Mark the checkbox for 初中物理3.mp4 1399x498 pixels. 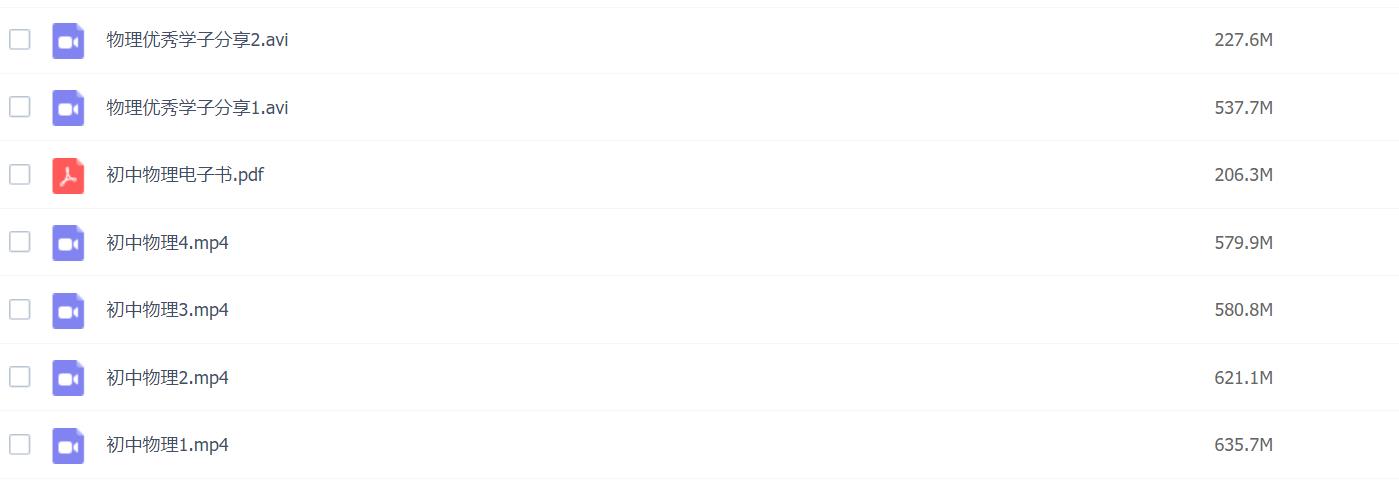click(20, 310)
